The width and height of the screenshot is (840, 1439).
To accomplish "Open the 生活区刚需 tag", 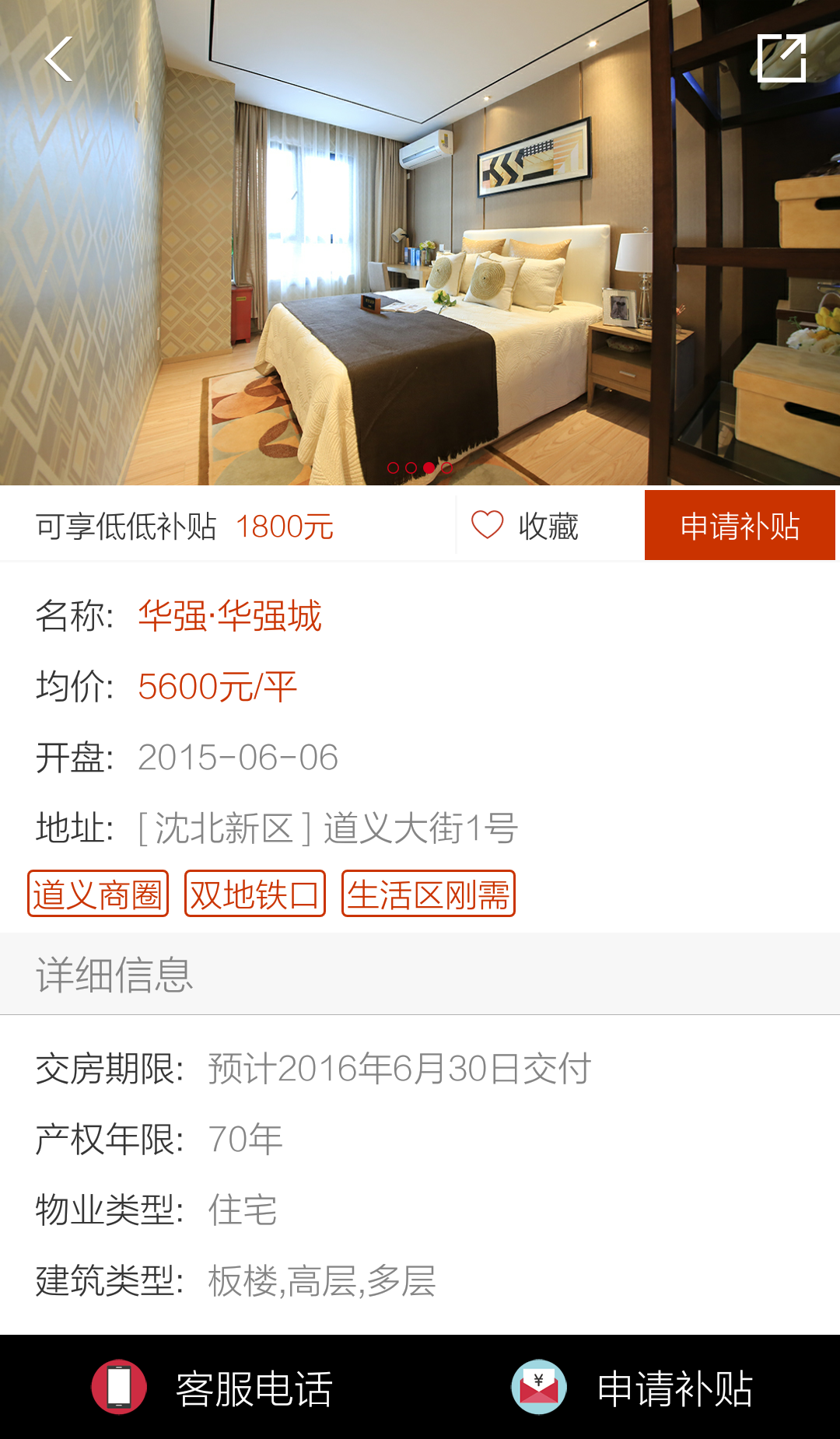I will pos(429,894).
